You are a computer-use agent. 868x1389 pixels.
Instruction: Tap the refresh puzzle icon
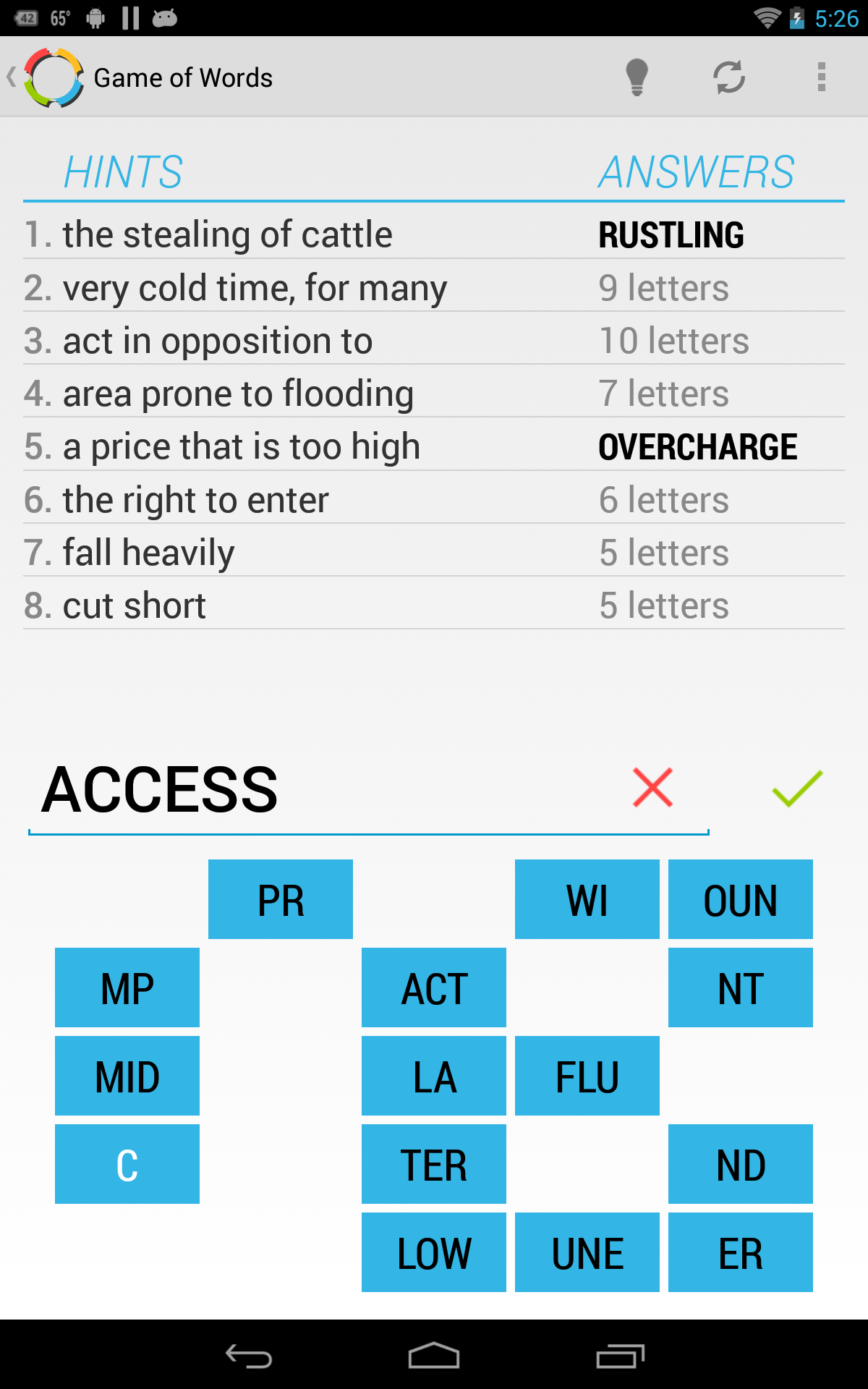729,77
